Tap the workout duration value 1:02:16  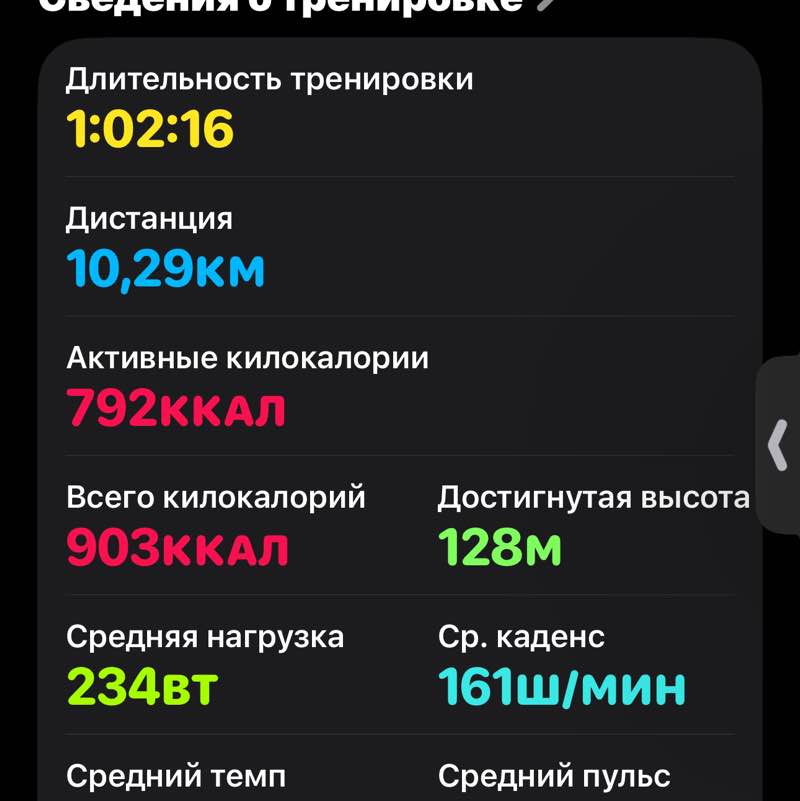coord(150,127)
